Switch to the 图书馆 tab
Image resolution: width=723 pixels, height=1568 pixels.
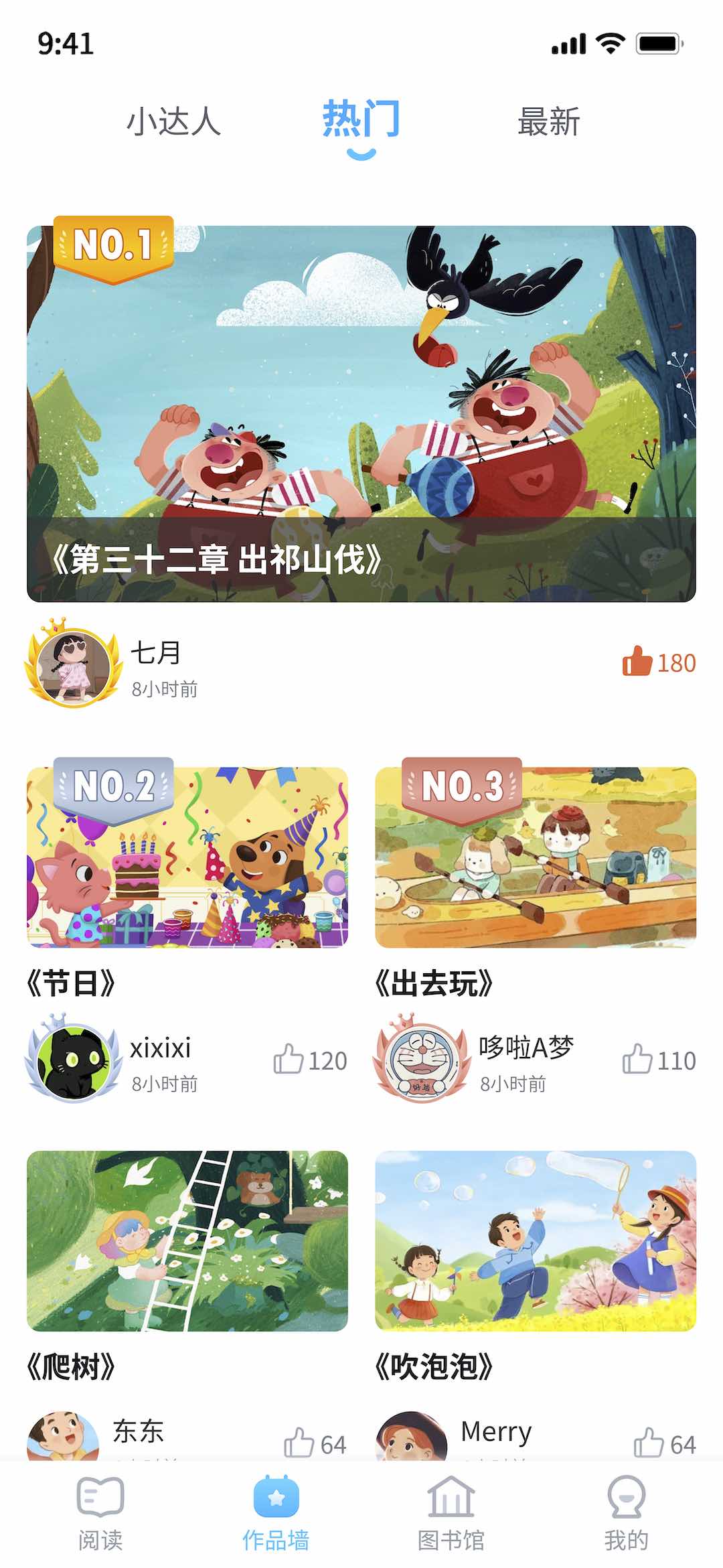click(x=451, y=1513)
